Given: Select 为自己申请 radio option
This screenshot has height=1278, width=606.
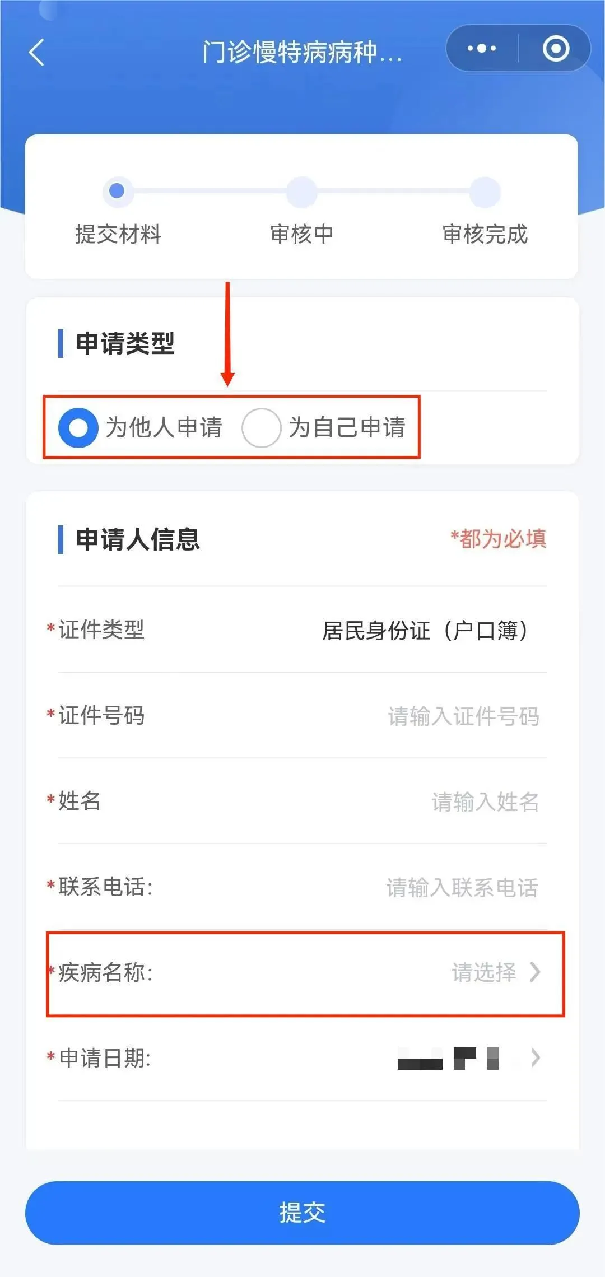Looking at the screenshot, I should click(x=324, y=428).
